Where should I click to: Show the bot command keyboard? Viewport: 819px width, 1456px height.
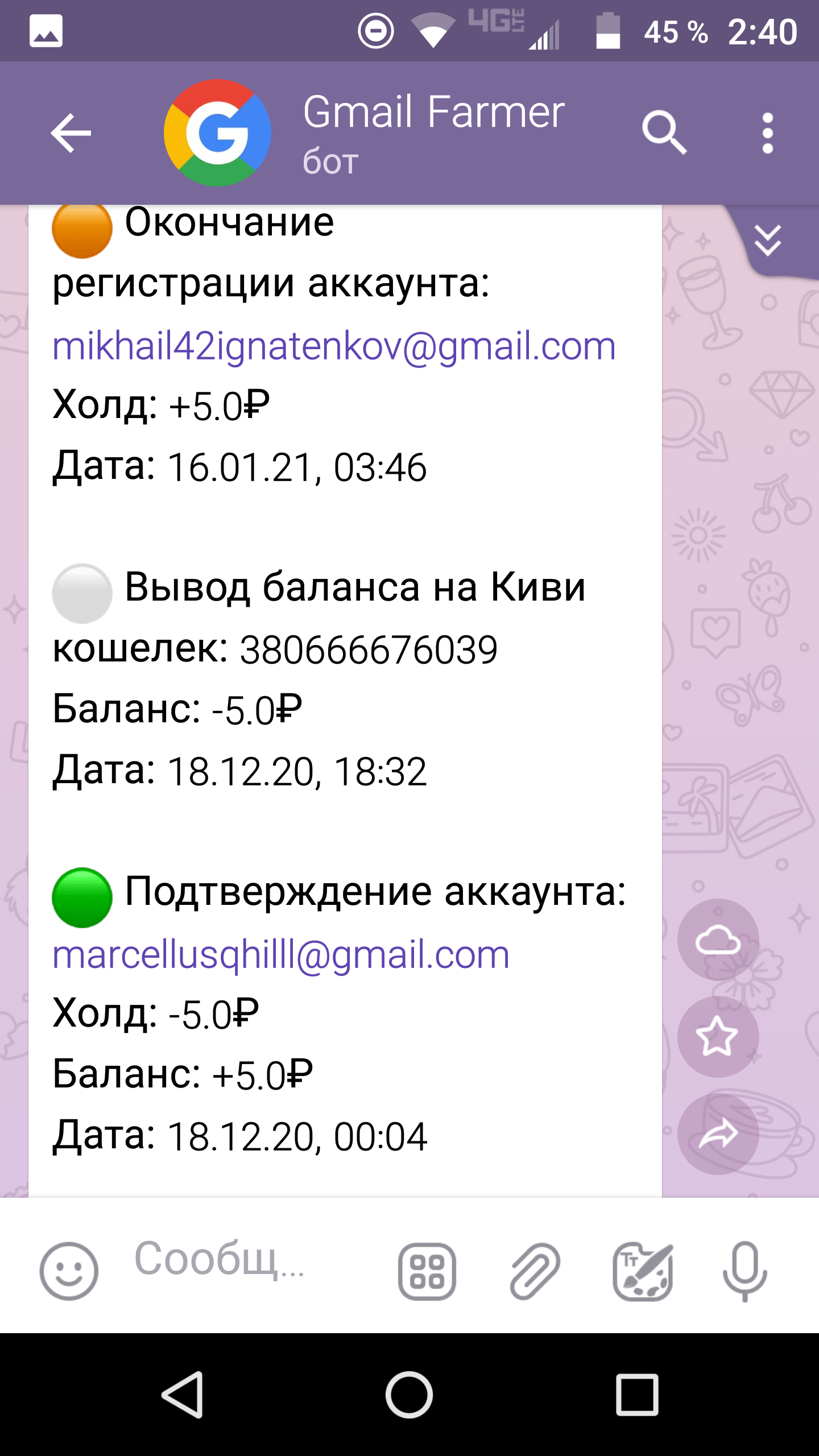click(427, 1271)
